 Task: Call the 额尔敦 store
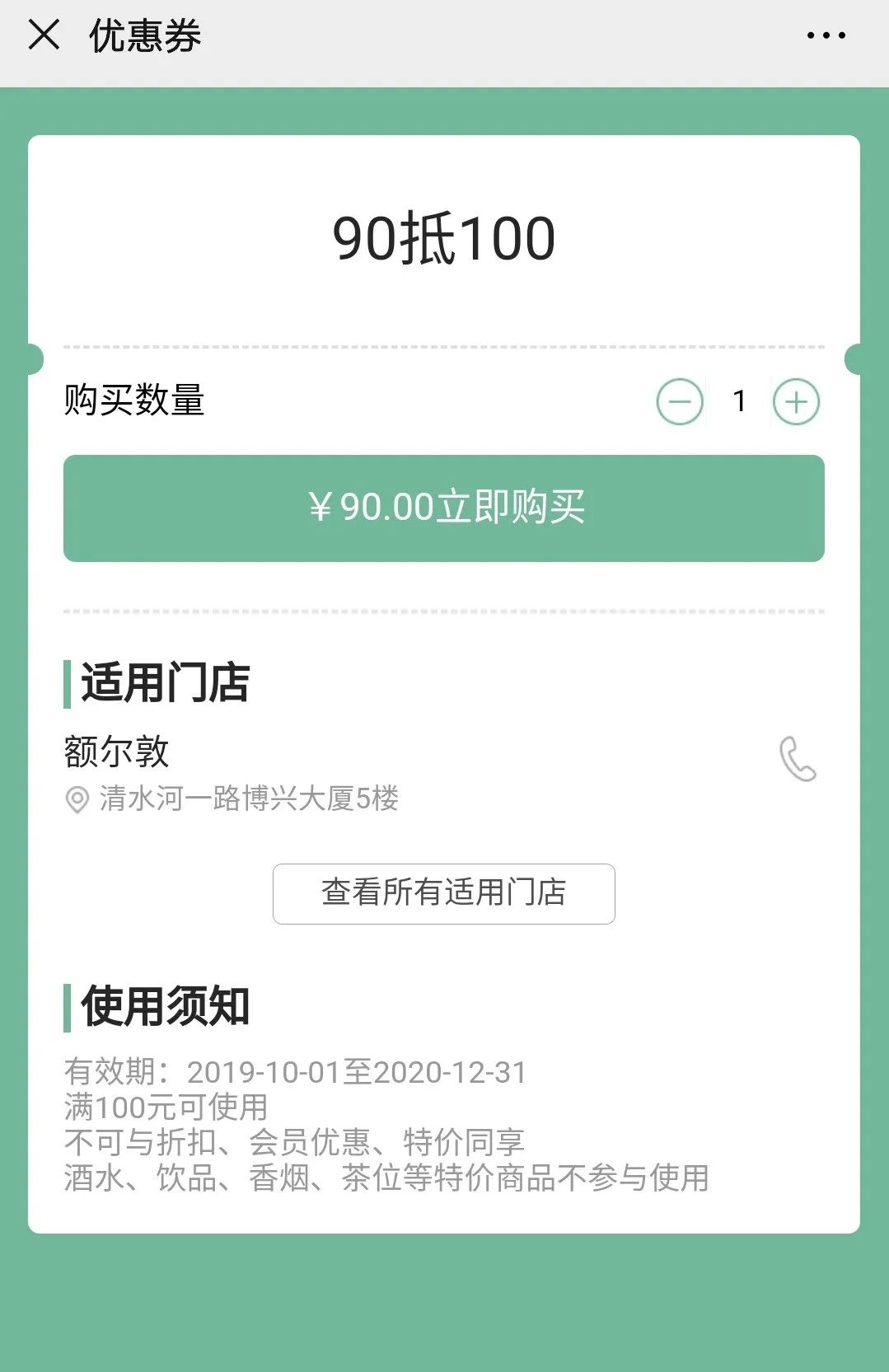pos(798,759)
